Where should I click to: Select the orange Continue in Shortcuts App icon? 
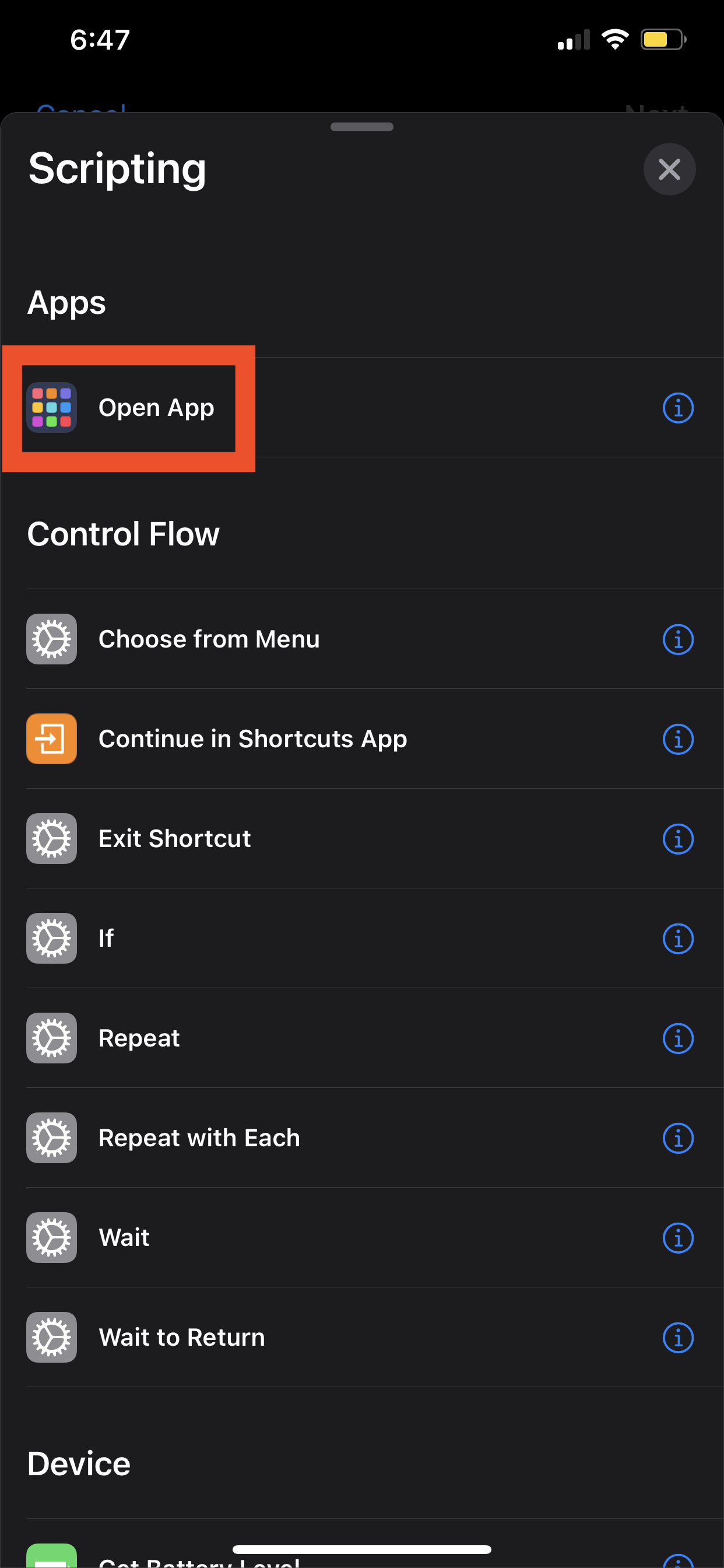point(52,739)
